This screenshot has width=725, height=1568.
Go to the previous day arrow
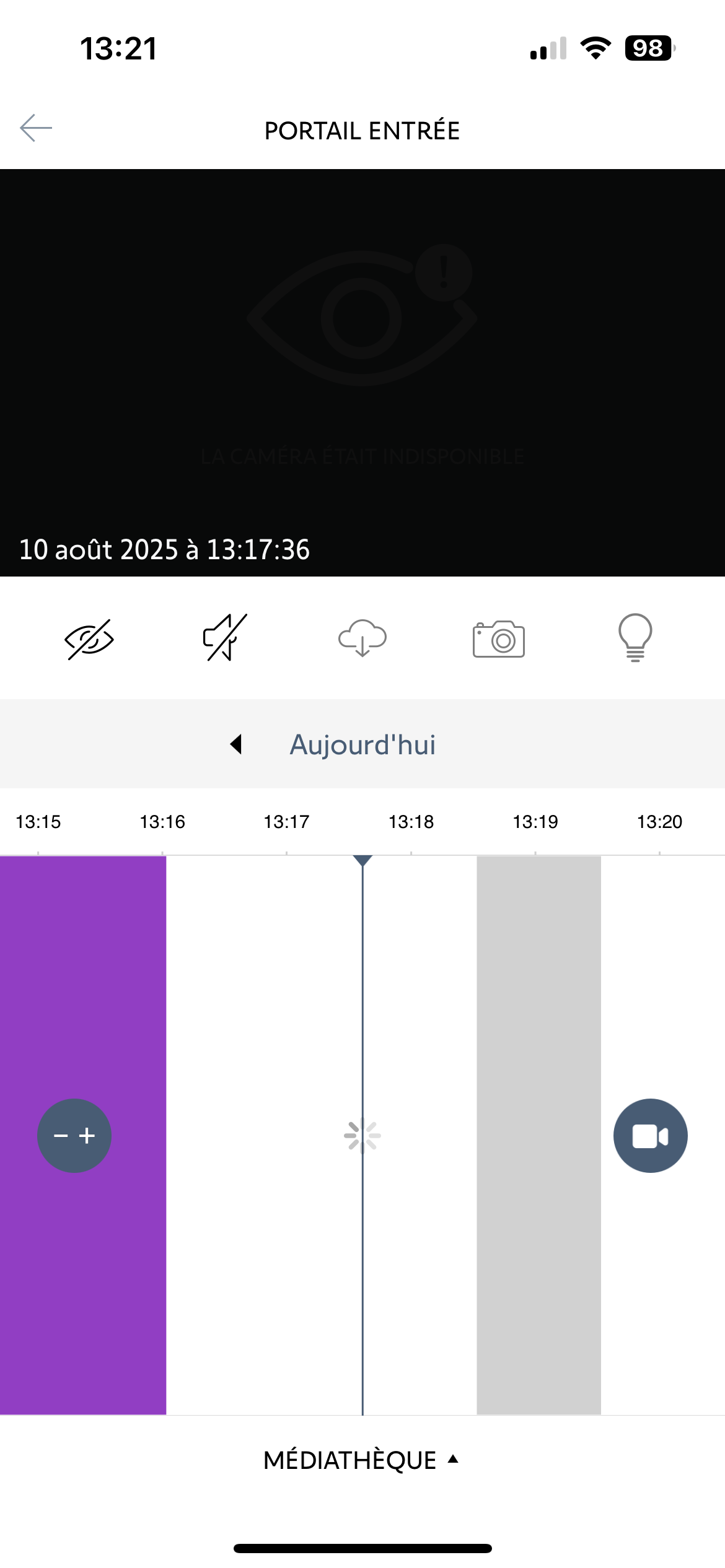pos(236,744)
